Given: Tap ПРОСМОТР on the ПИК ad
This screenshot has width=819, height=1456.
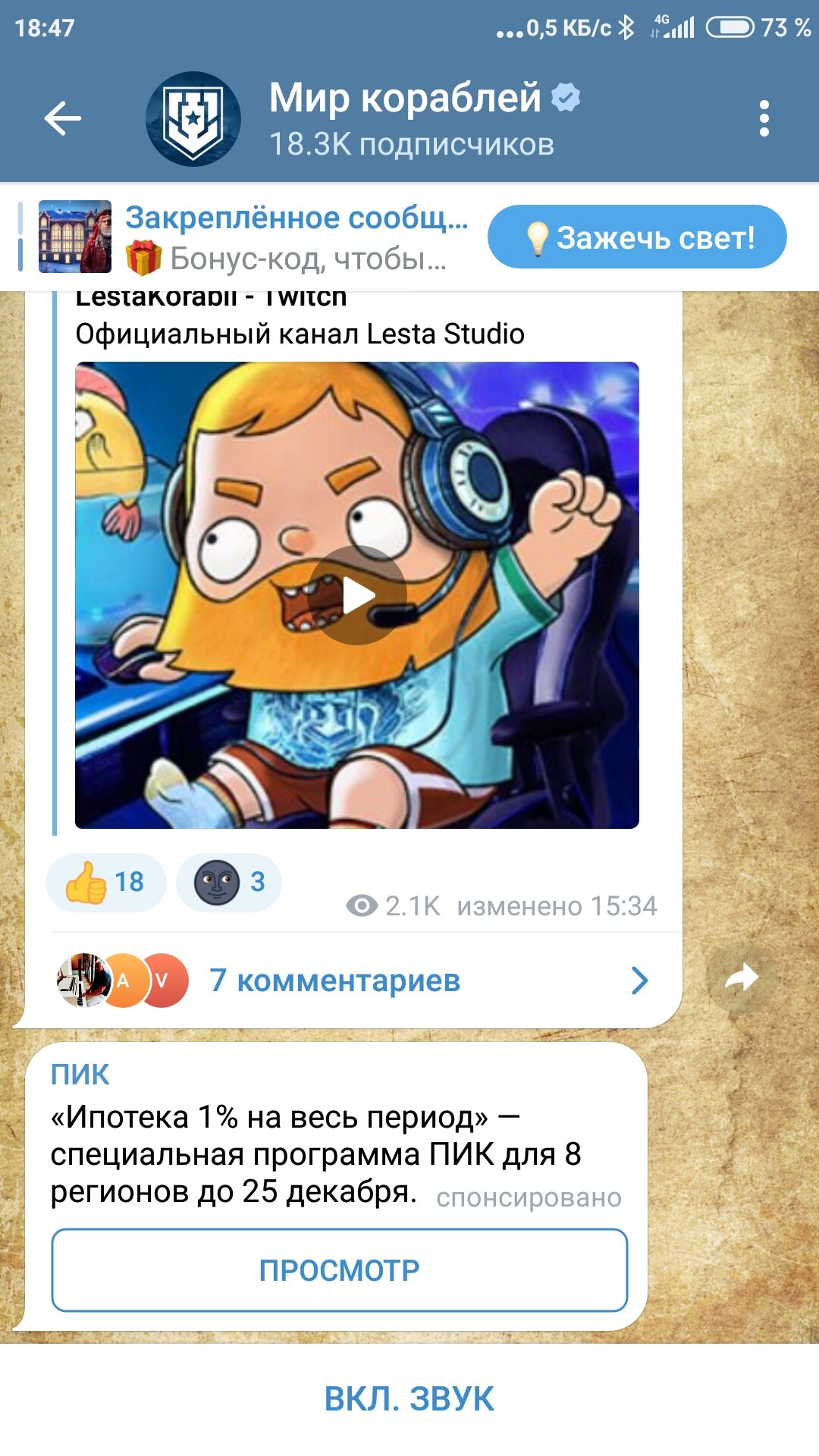Looking at the screenshot, I should [340, 1270].
